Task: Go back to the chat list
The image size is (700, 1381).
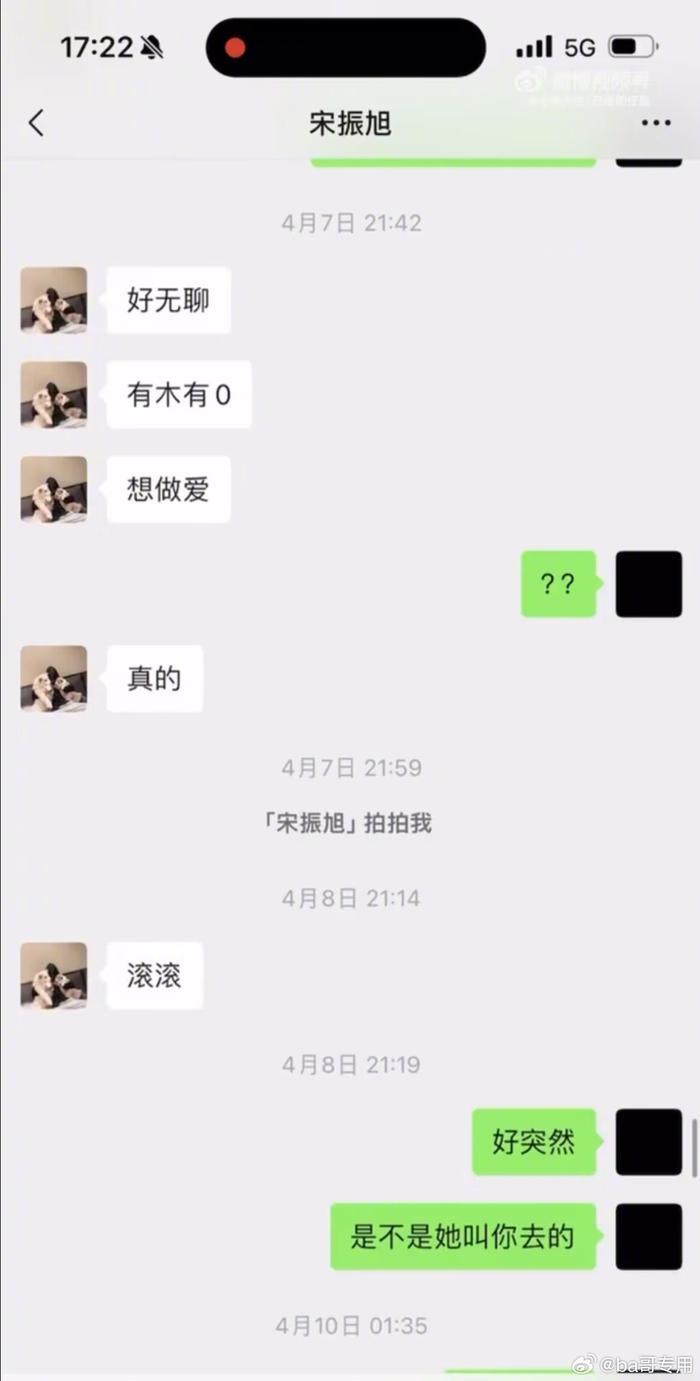Action: pos(37,123)
